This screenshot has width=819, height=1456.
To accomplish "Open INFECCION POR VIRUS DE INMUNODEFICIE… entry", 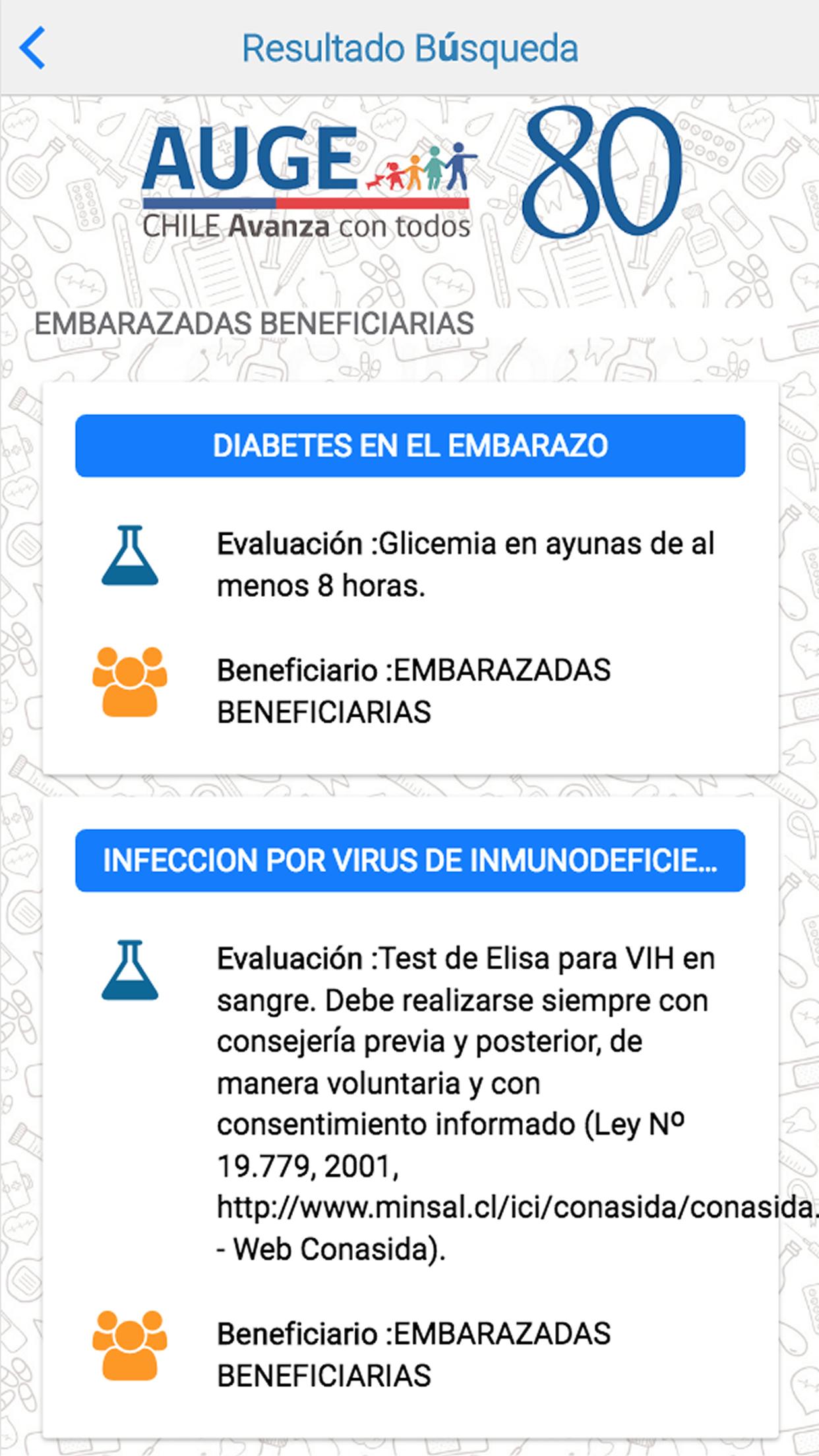I will 409,861.
